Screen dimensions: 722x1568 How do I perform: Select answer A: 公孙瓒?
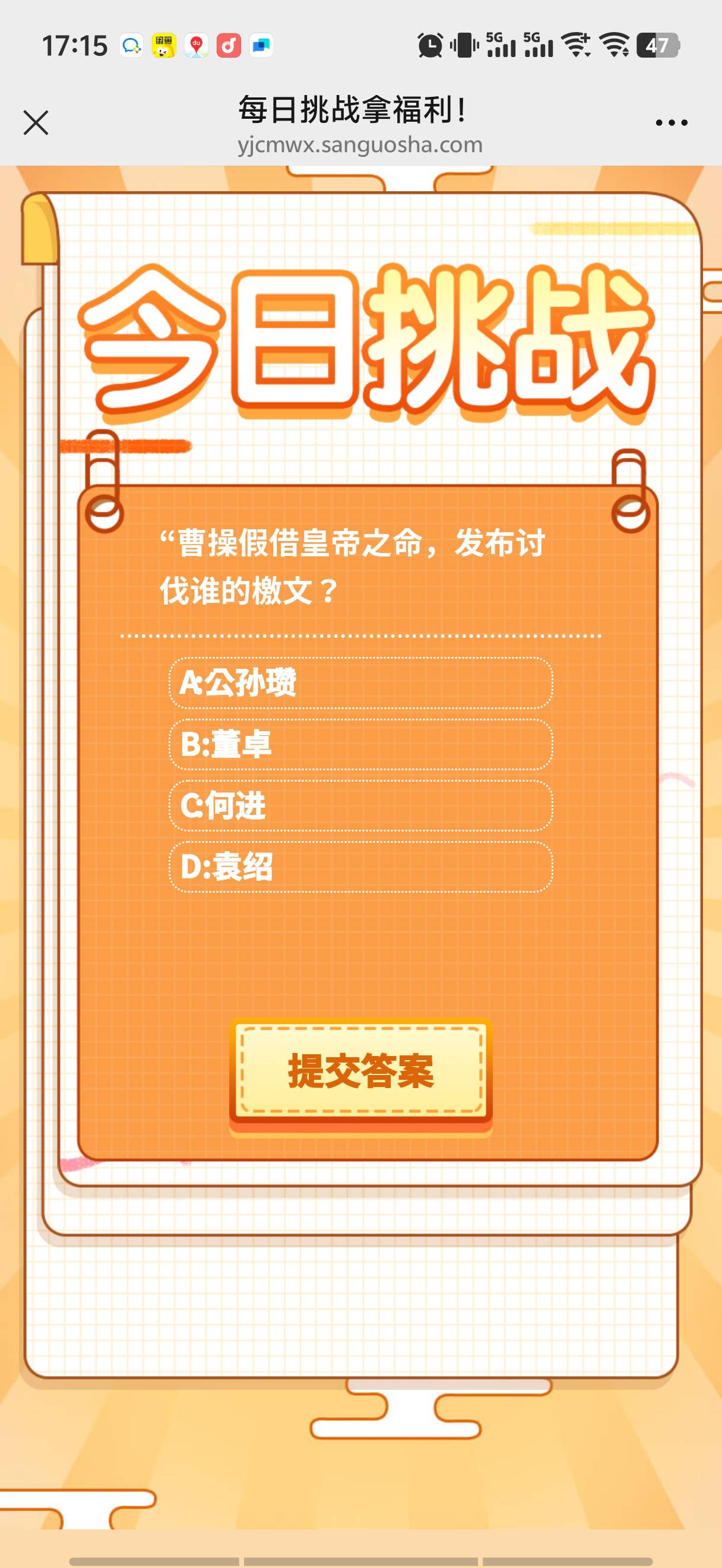(x=360, y=683)
